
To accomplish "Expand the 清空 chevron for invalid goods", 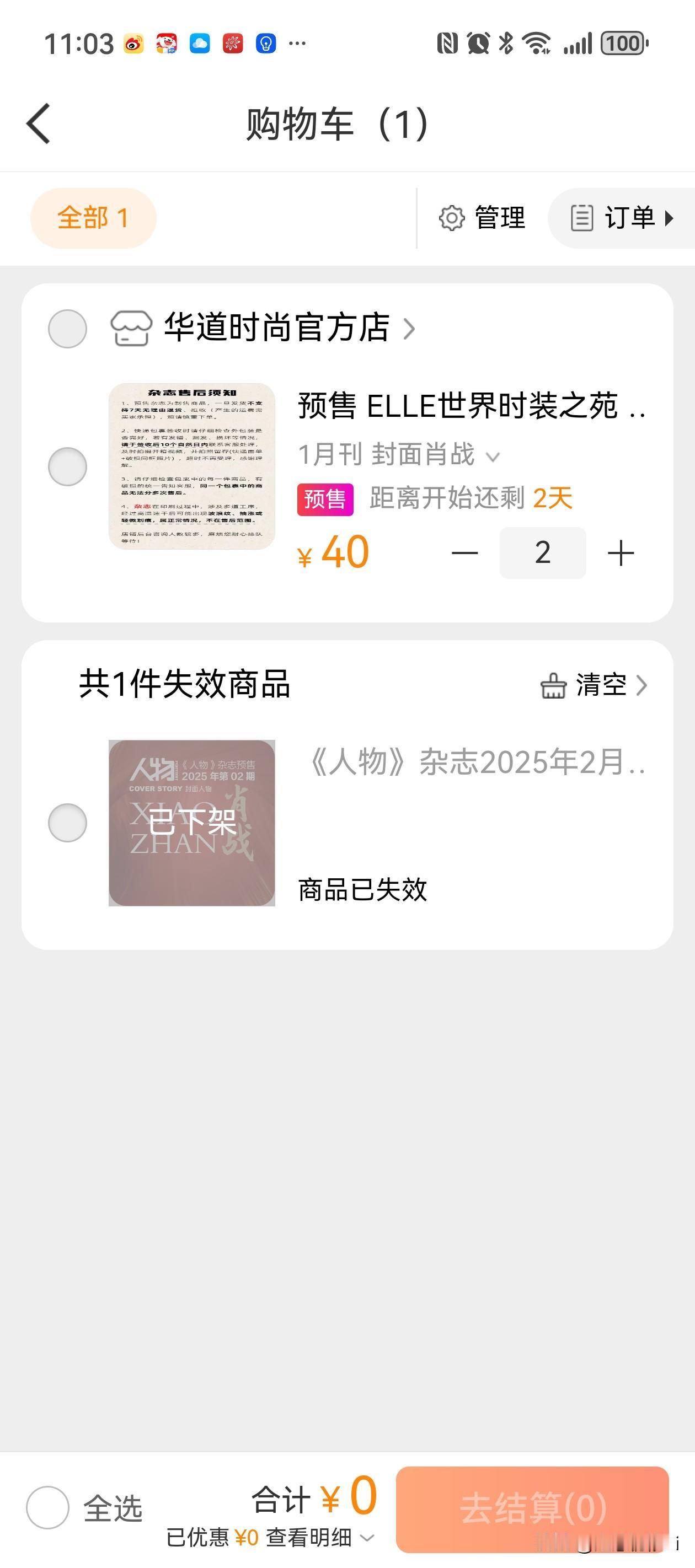I will tap(643, 685).
